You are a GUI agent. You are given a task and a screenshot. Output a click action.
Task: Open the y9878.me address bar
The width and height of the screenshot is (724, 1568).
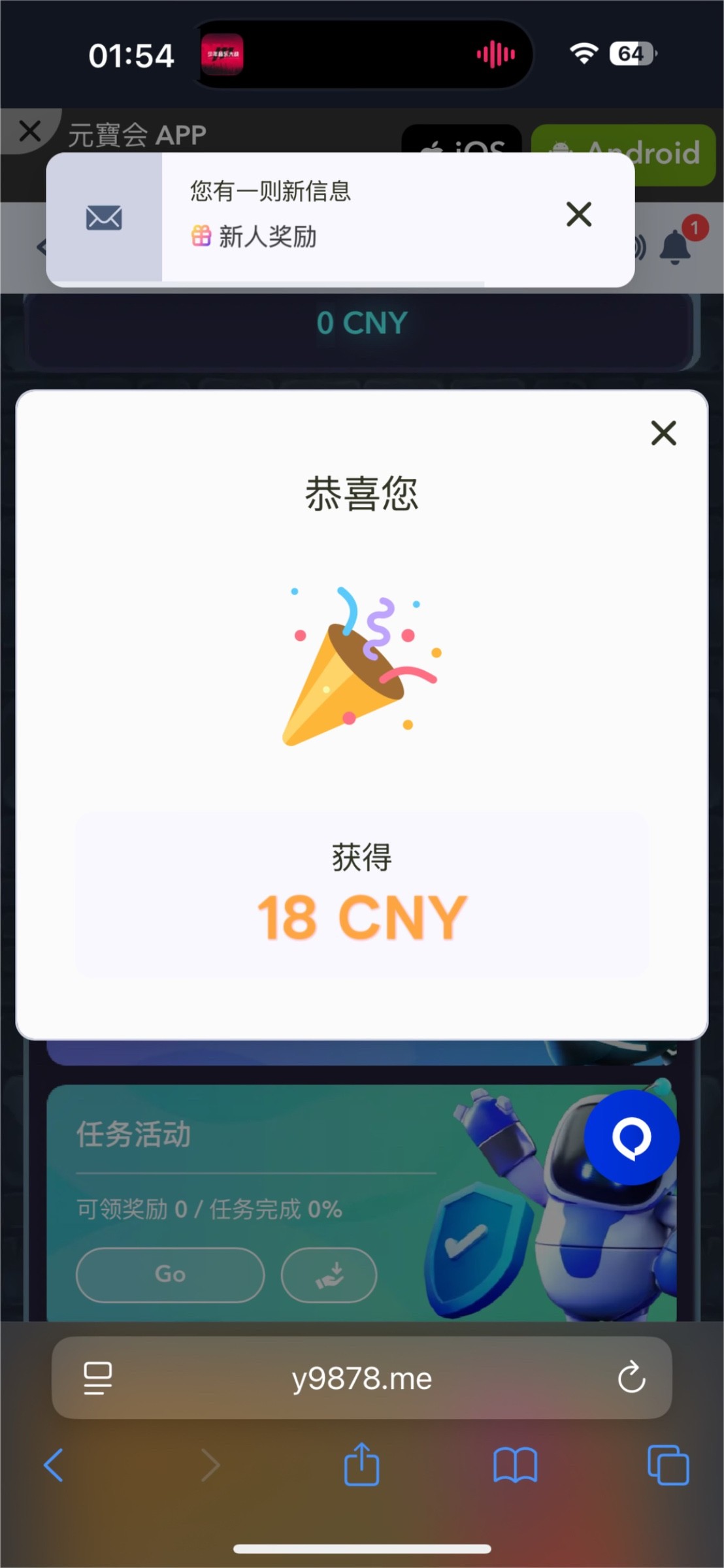pyautogui.click(x=361, y=1379)
